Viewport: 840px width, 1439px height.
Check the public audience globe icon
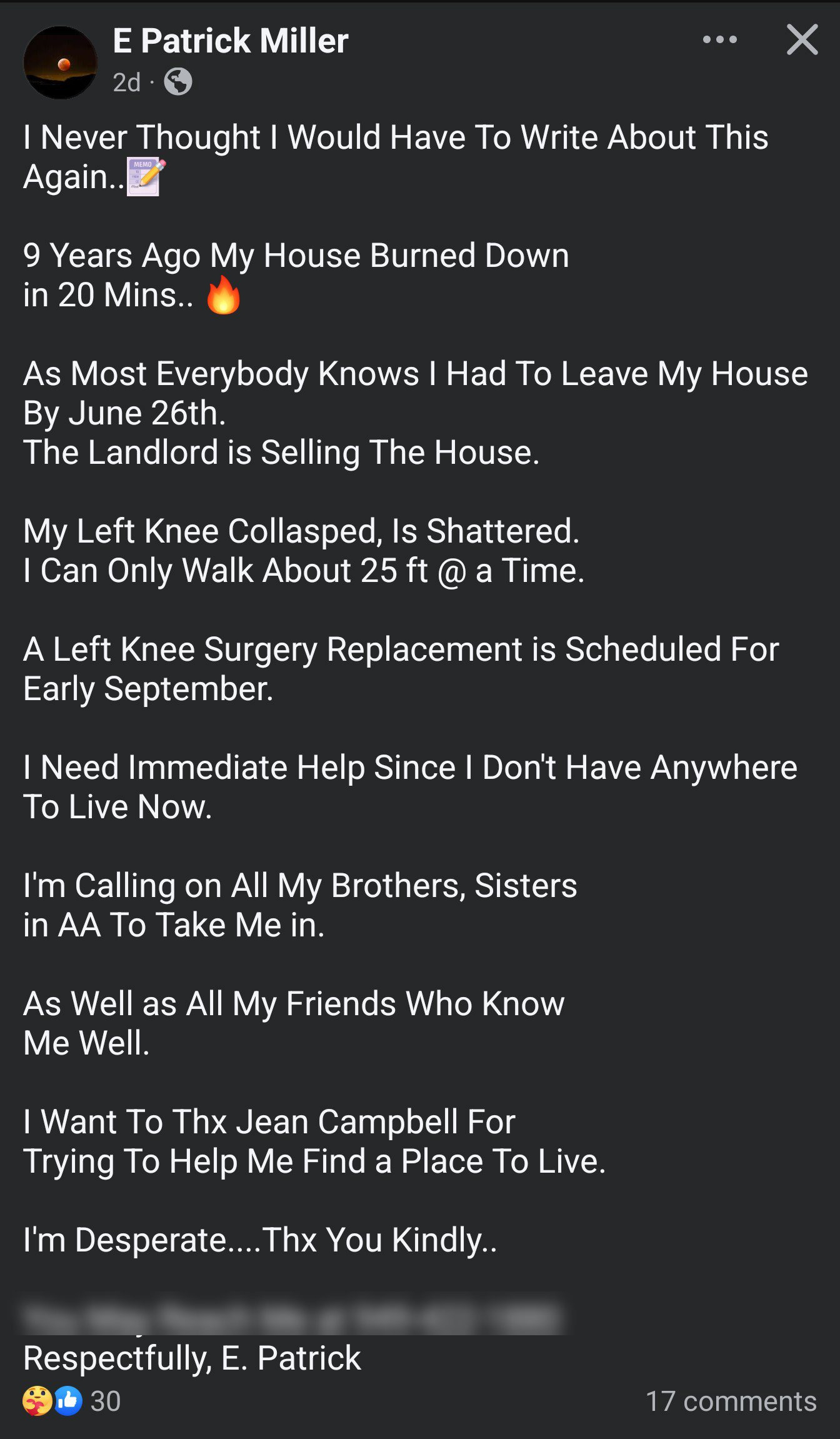click(178, 82)
